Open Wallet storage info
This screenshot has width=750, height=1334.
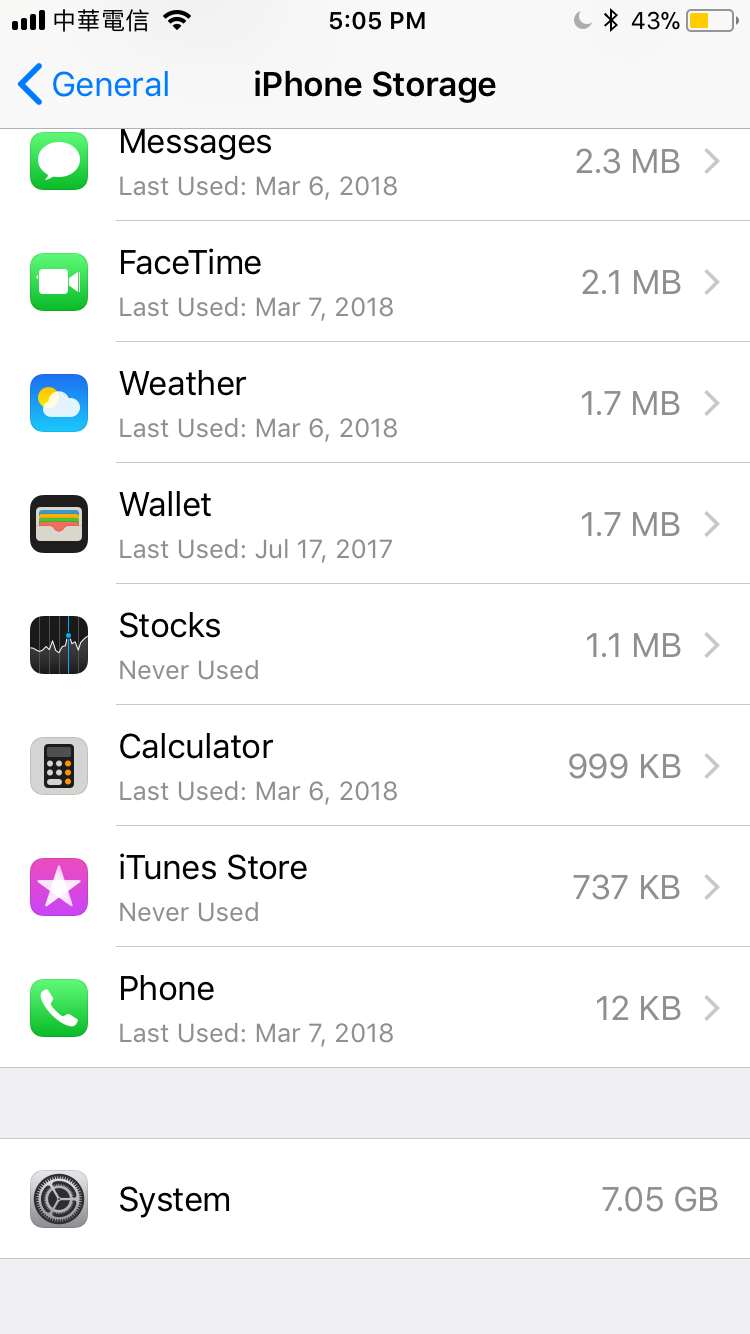point(375,525)
